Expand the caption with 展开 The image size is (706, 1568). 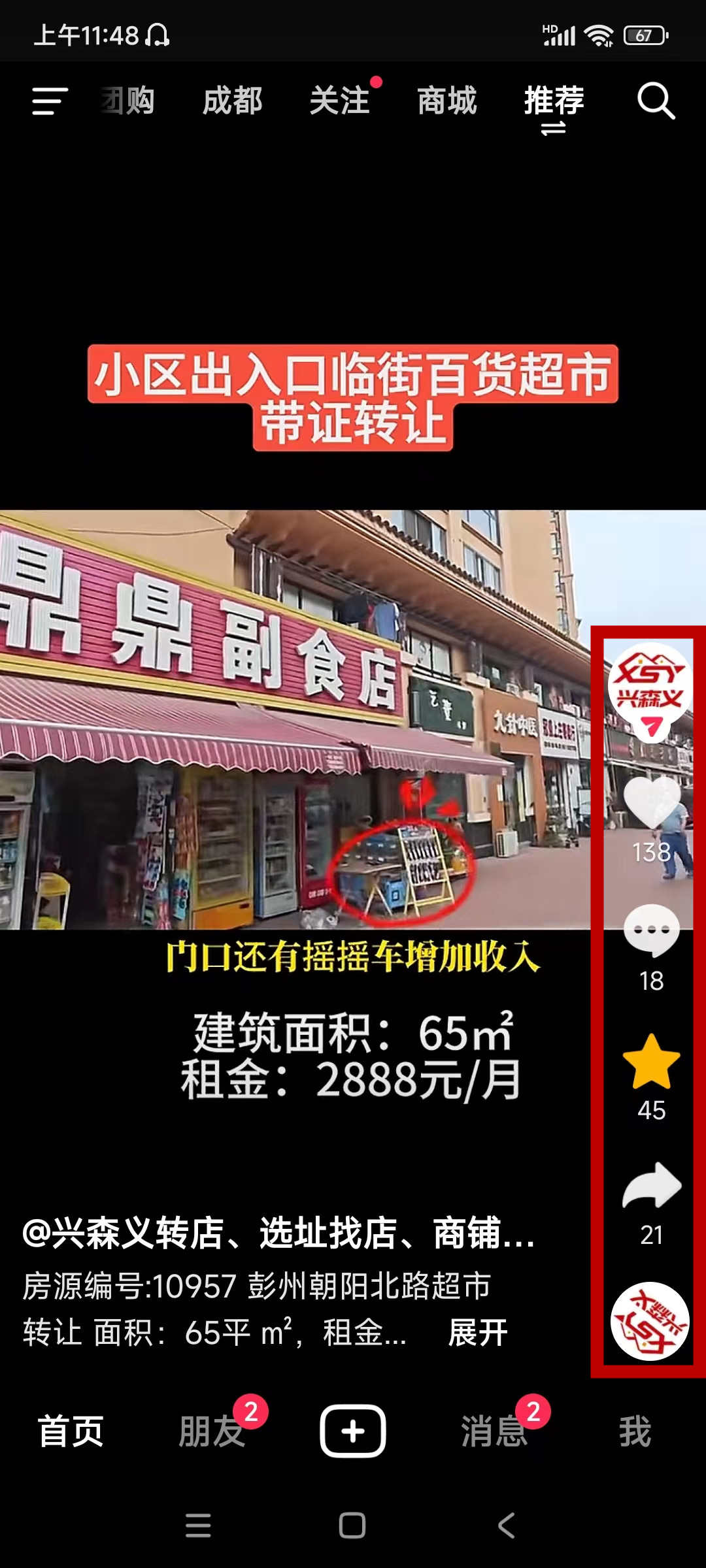(478, 1333)
